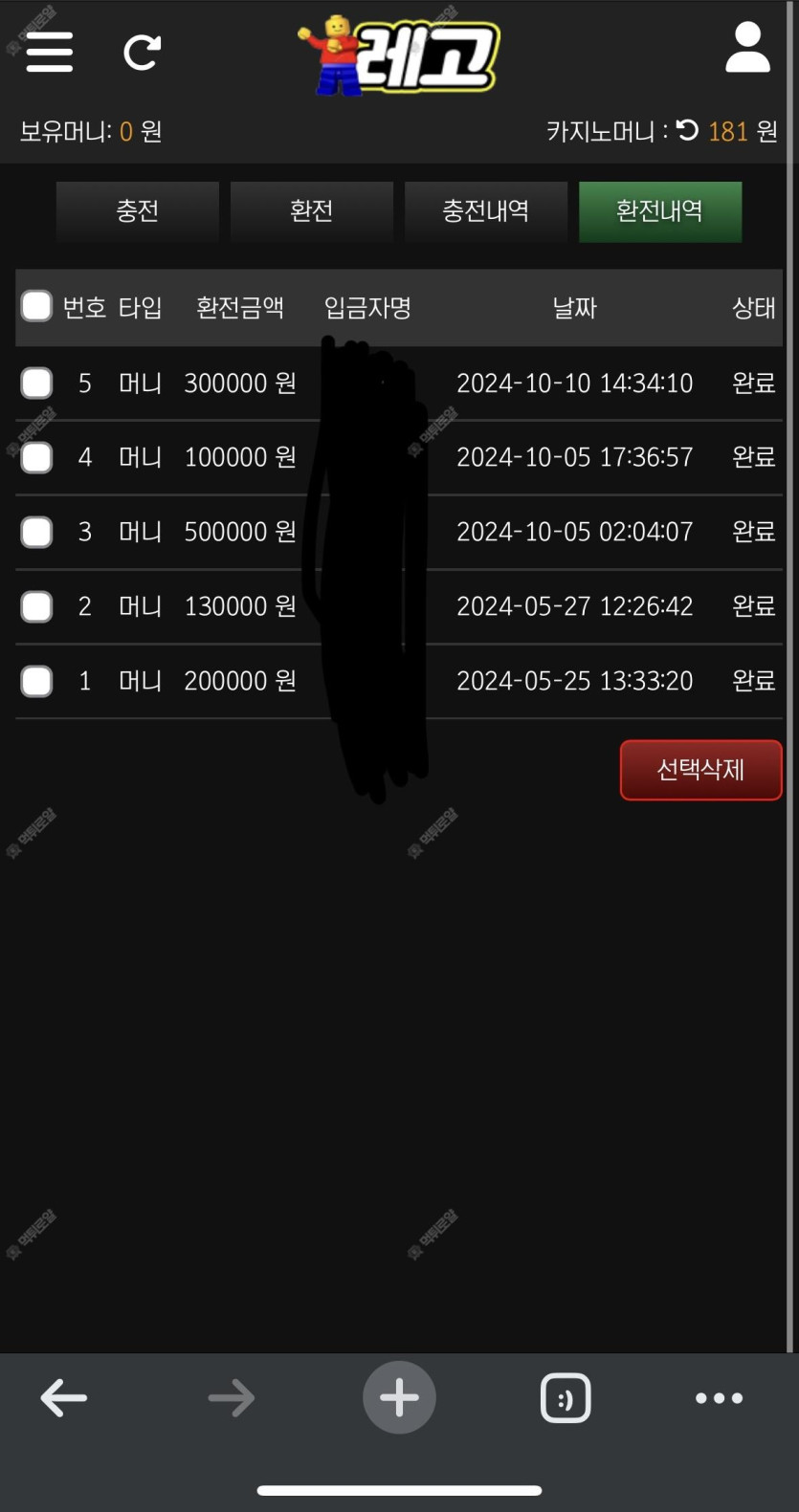Go back with the browser back arrow
The width and height of the screenshot is (799, 1512).
pos(64,1398)
